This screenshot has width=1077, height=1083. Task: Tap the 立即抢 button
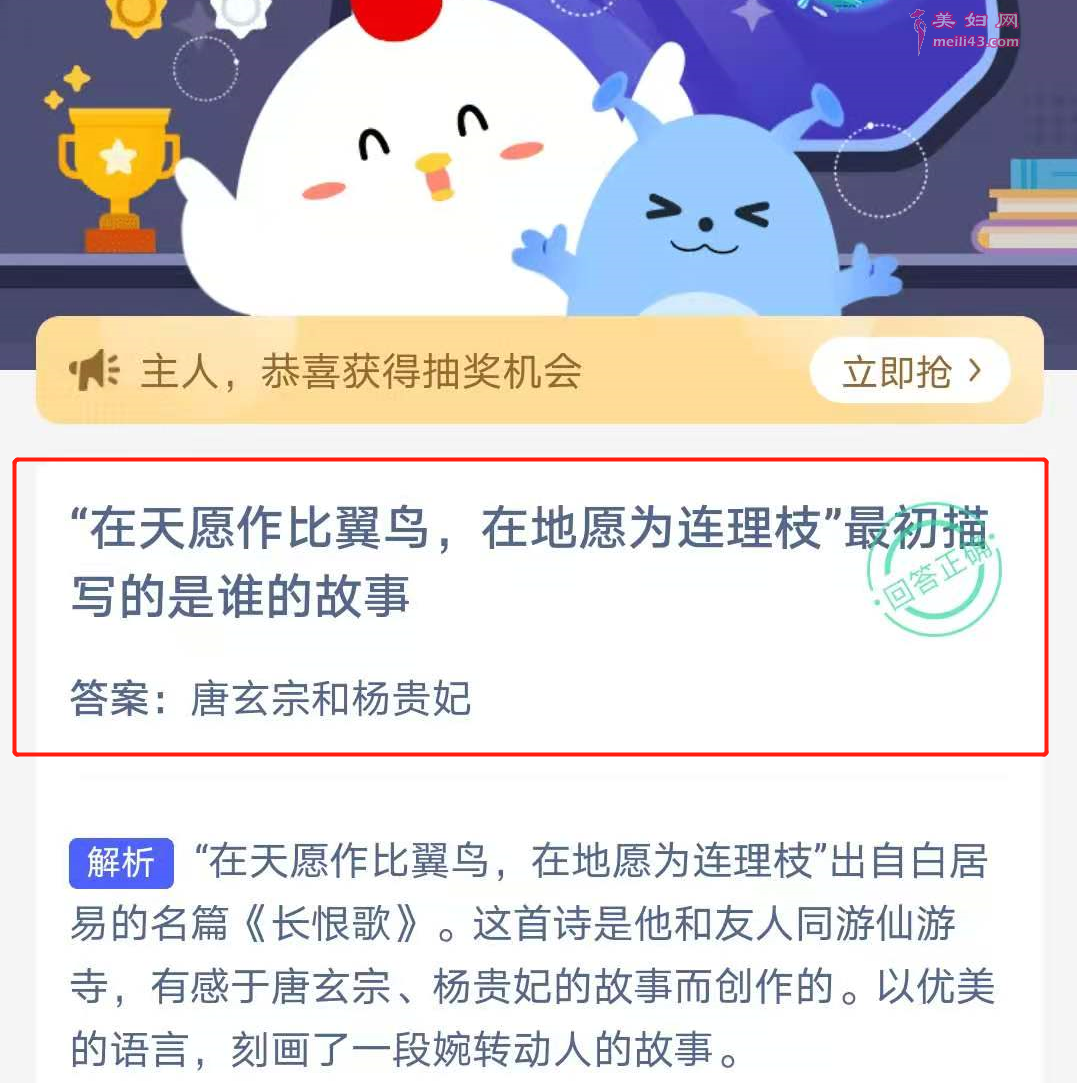pos(910,372)
